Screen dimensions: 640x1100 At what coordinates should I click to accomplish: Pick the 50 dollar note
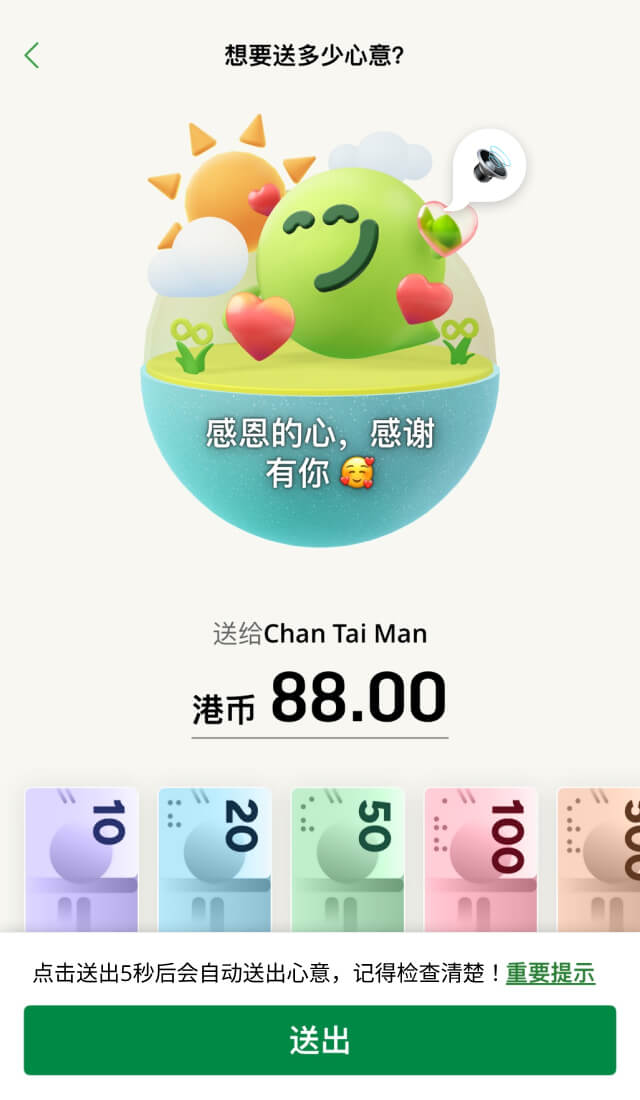[347, 858]
